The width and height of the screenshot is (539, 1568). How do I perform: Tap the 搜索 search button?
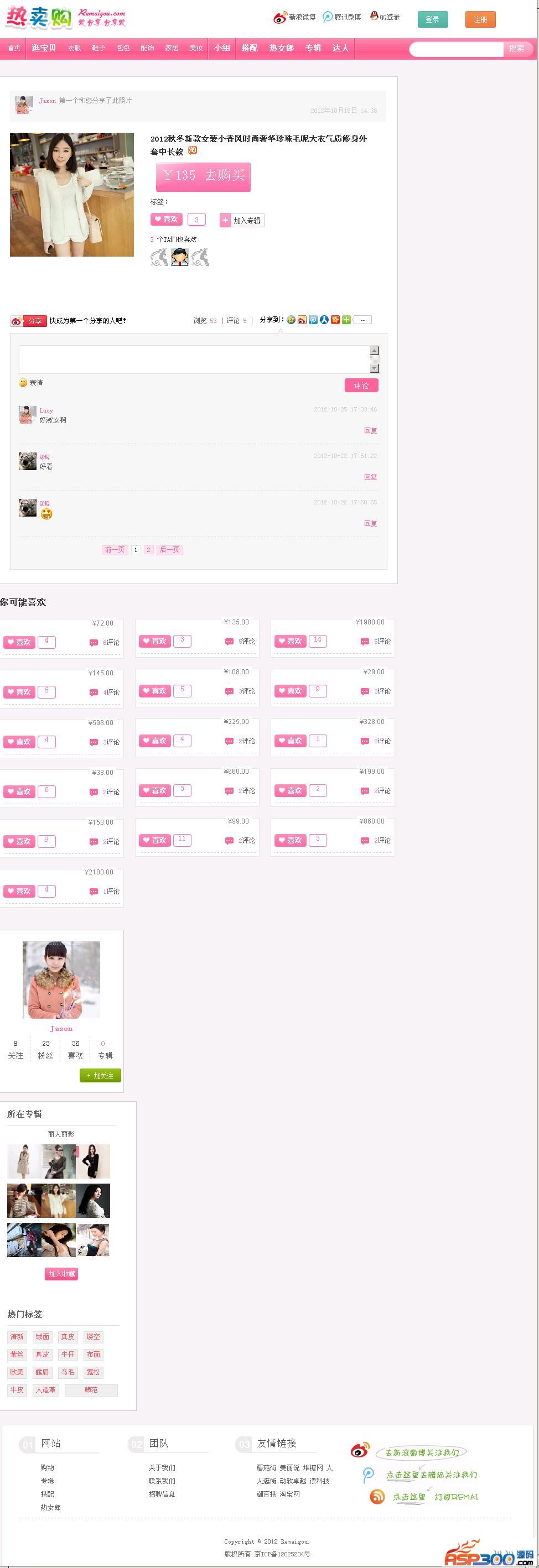pyautogui.click(x=516, y=49)
